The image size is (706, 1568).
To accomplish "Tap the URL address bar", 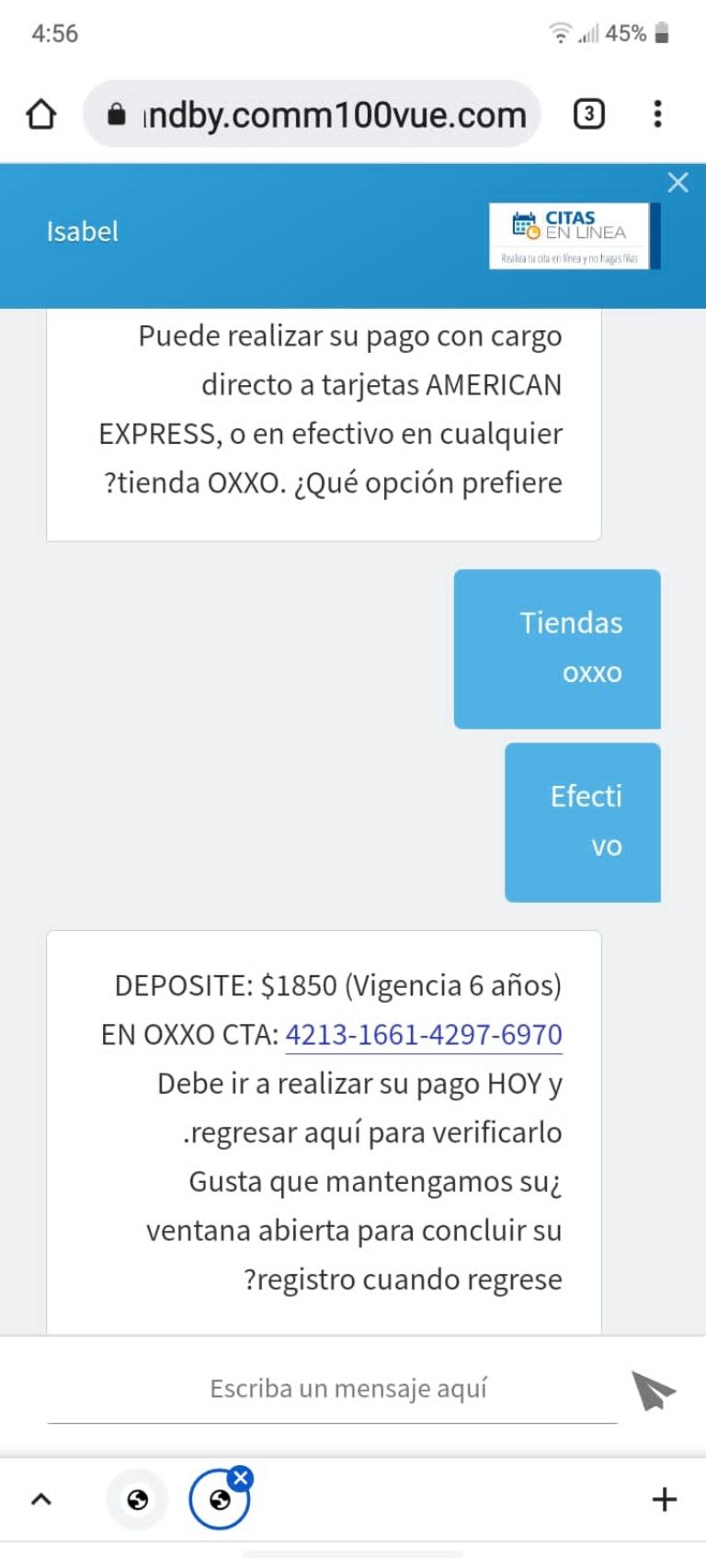I will pos(312,114).
